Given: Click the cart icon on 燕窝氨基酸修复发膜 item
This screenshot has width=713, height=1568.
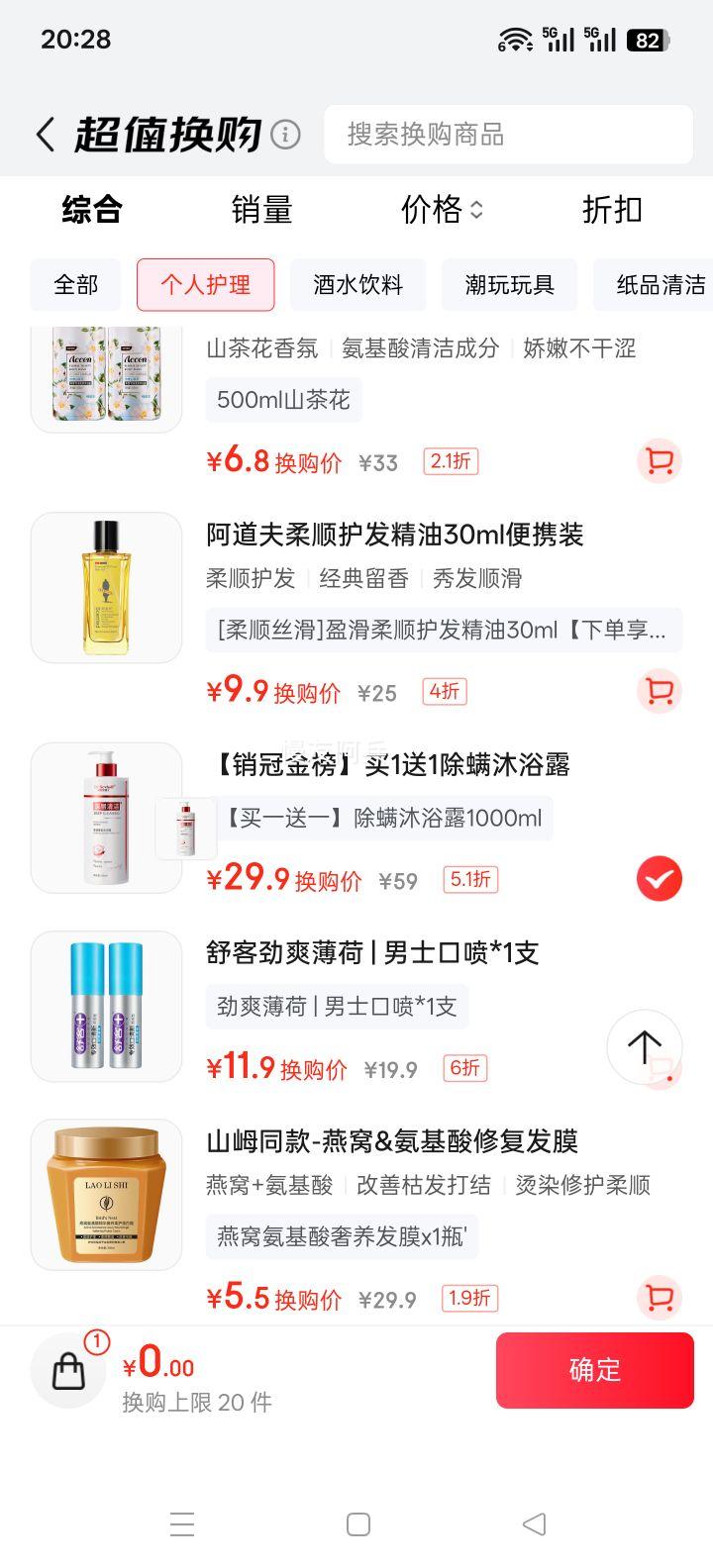Looking at the screenshot, I should coord(659,1297).
